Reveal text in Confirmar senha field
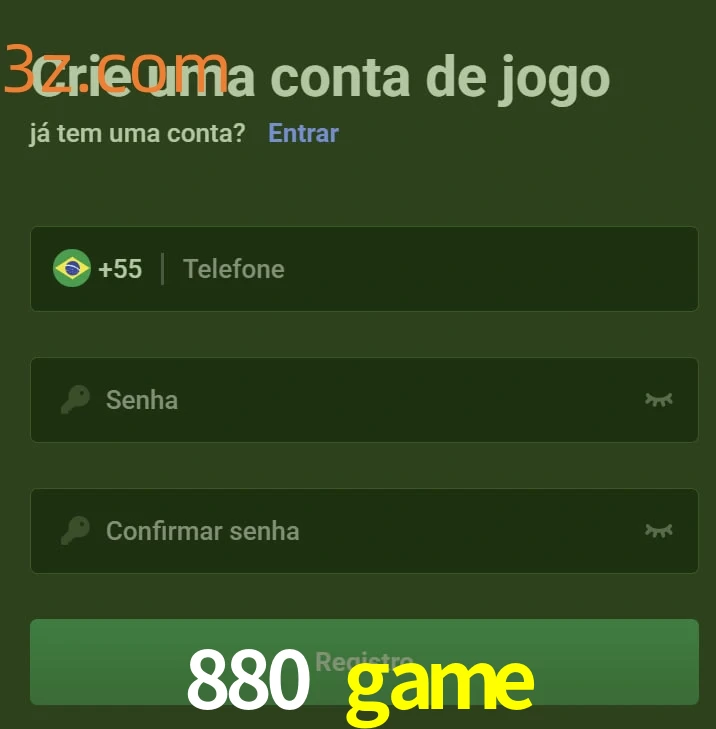 point(658,531)
